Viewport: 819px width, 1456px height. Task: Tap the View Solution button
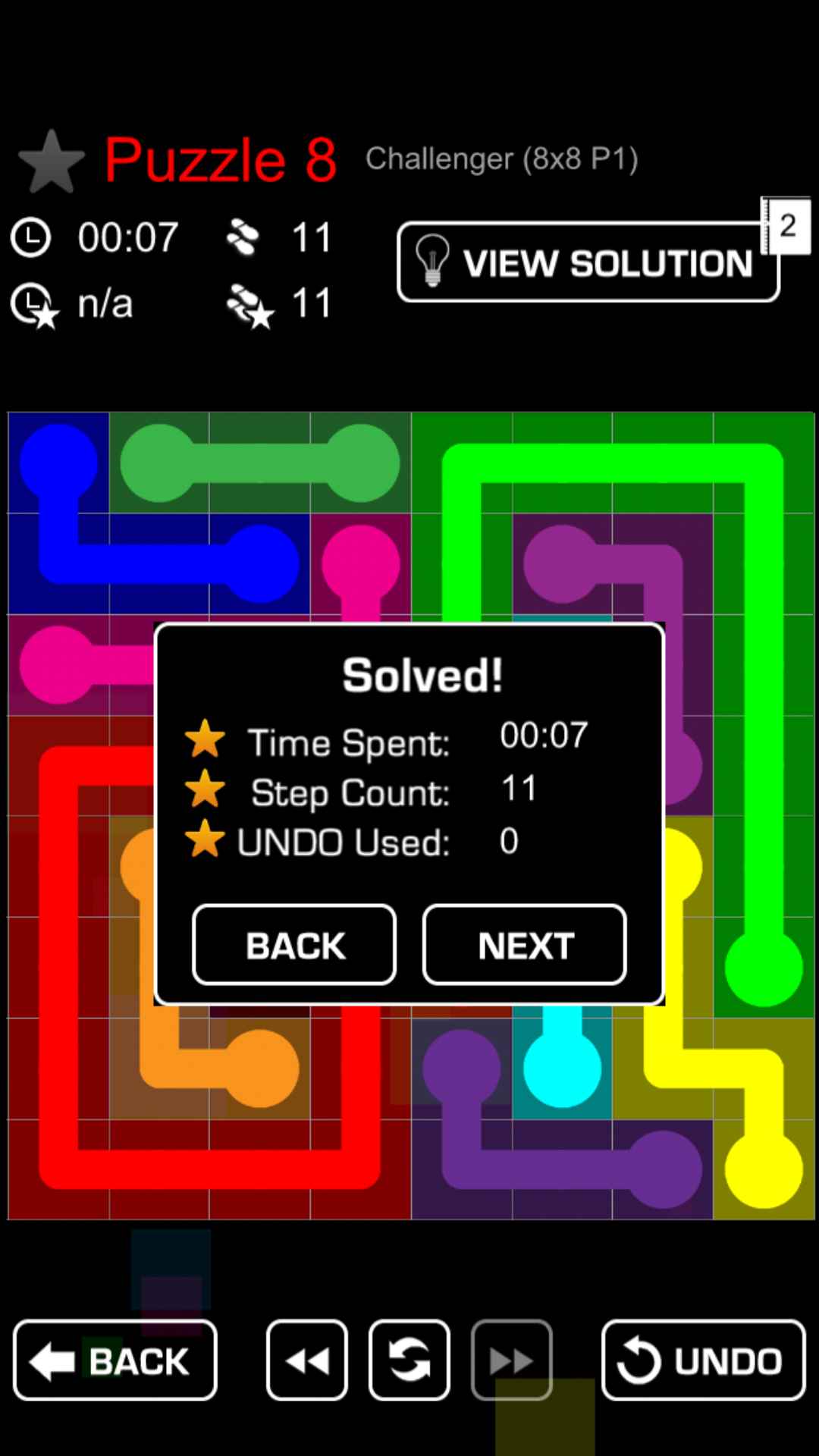588,262
